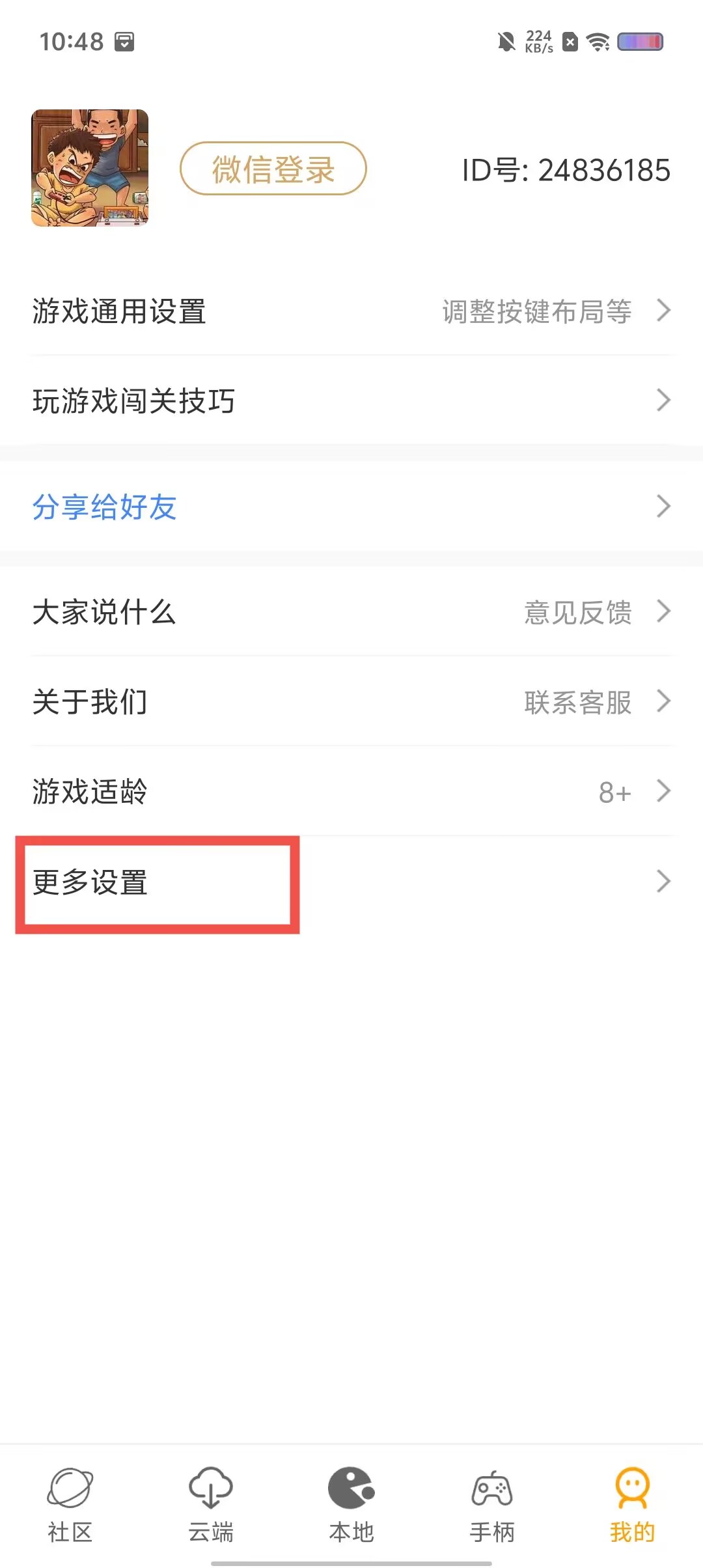Select the 我的 tab
This screenshot has width=703, height=1568.
[x=632, y=1504]
